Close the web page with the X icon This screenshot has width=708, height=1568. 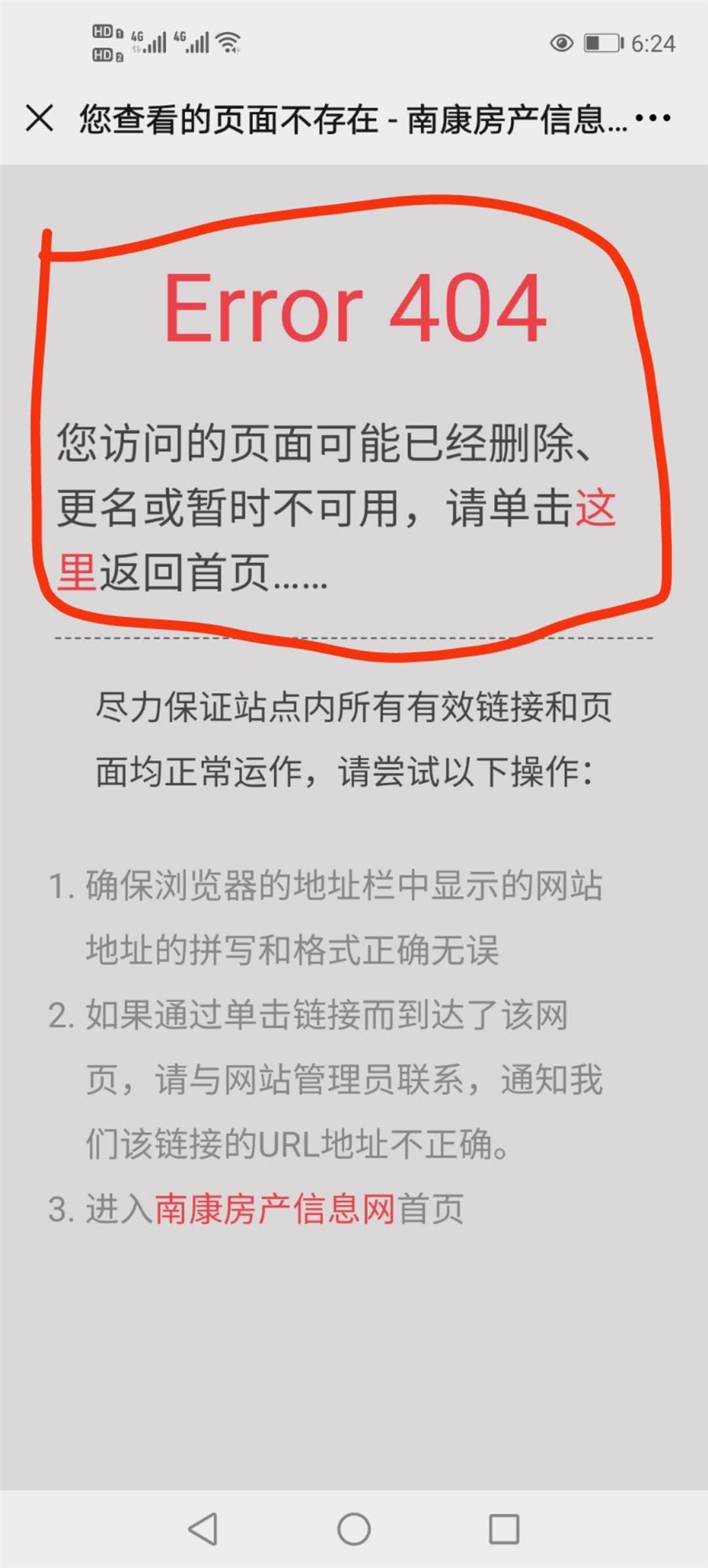pyautogui.click(x=39, y=119)
